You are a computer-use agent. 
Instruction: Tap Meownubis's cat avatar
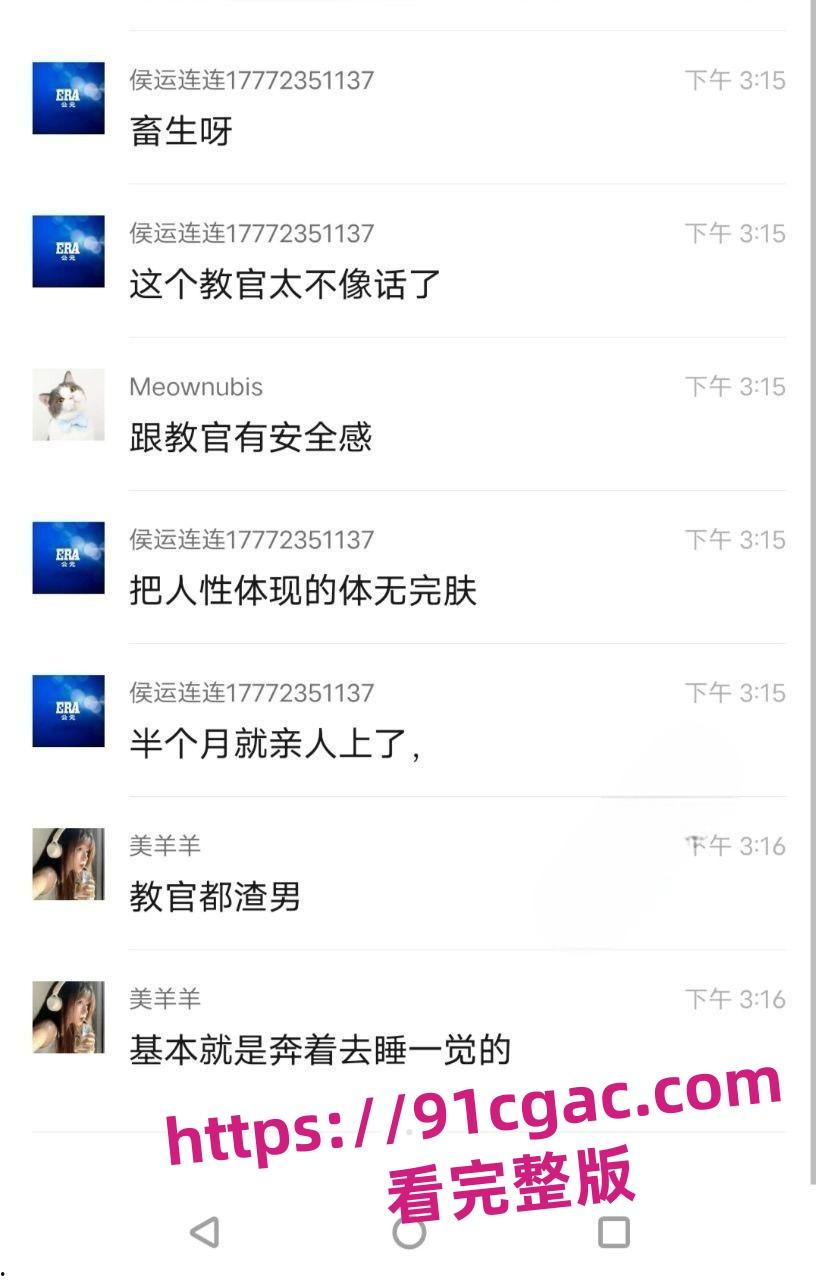pyautogui.click(x=66, y=402)
